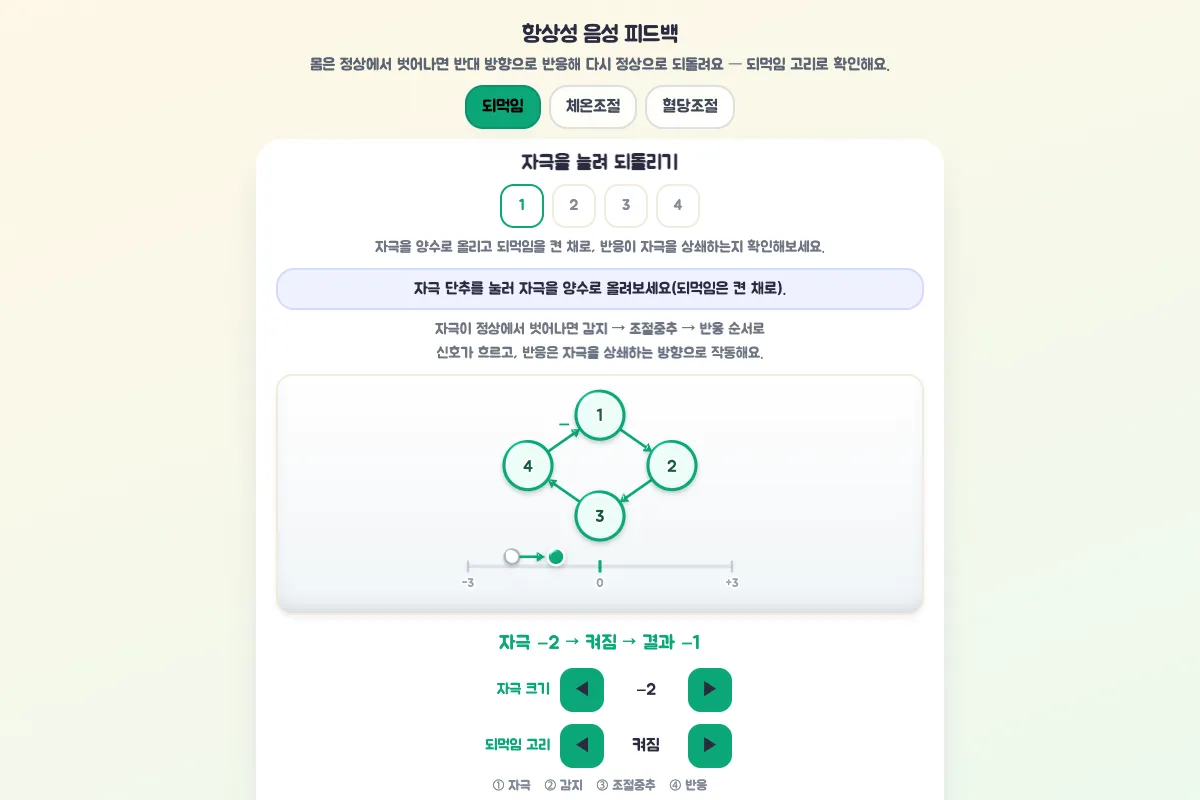Jump to step 3
1200x800 pixels.
(626, 206)
